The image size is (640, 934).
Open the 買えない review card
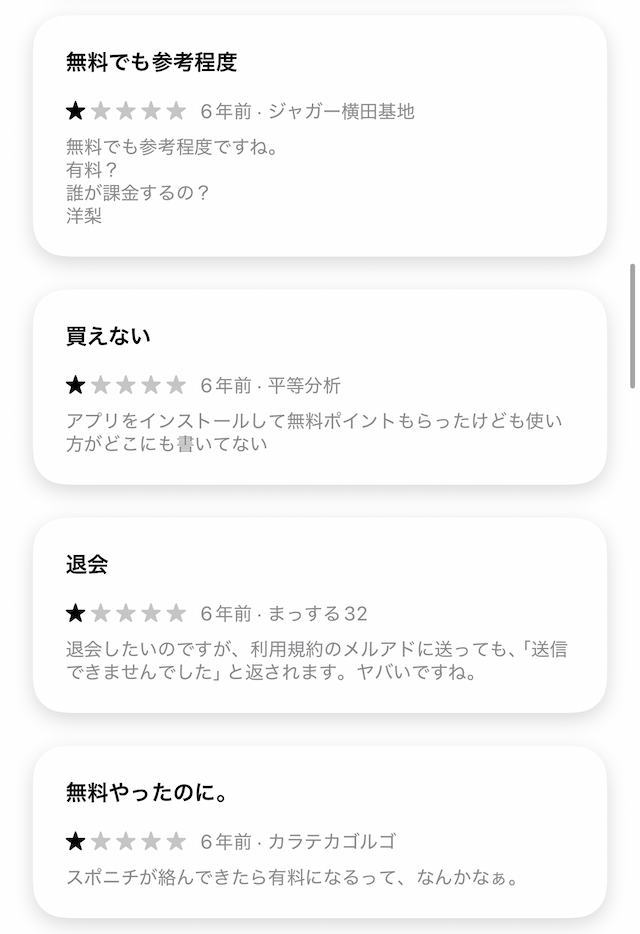click(x=320, y=386)
